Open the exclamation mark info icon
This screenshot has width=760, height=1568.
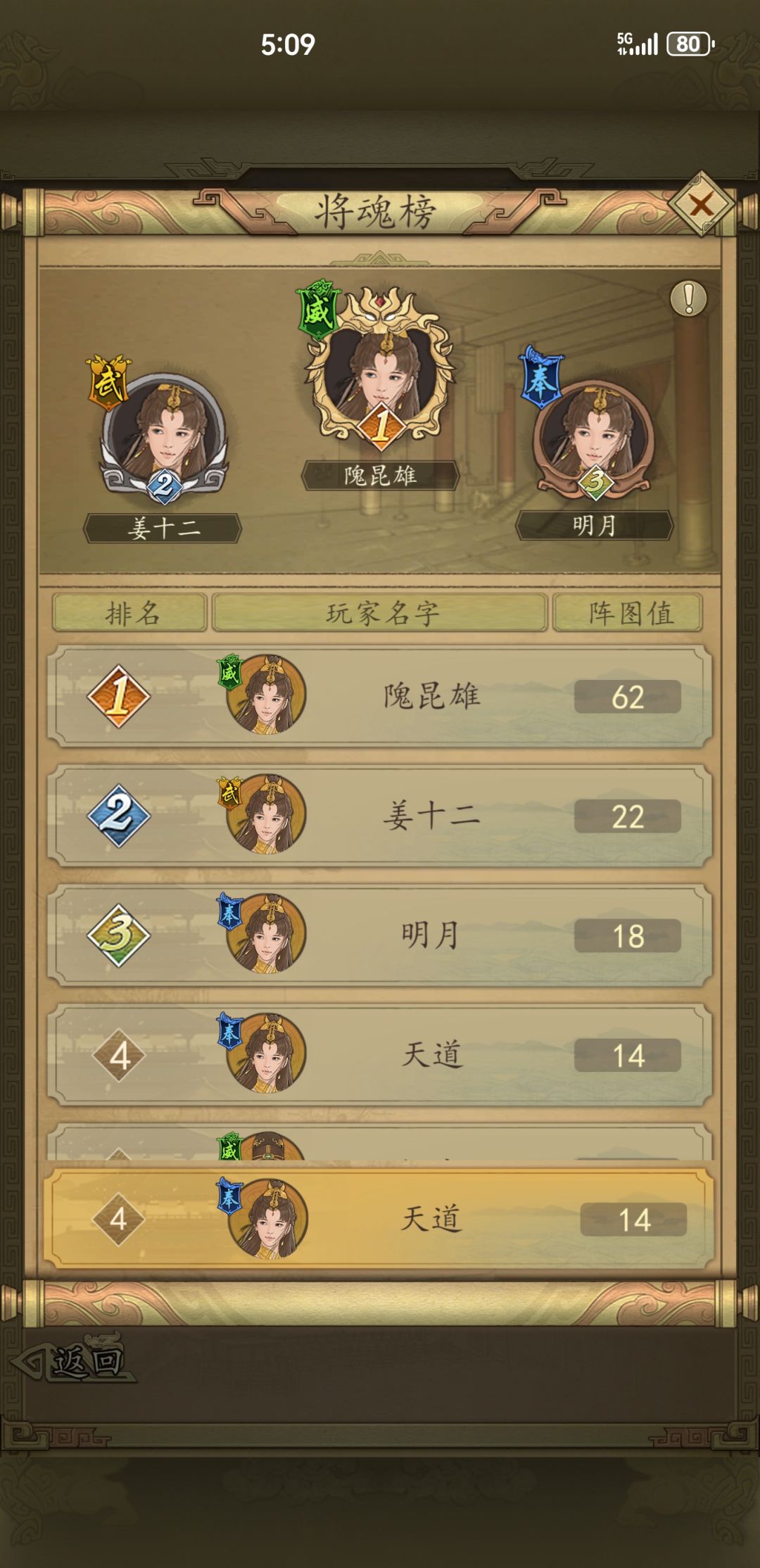[688, 298]
